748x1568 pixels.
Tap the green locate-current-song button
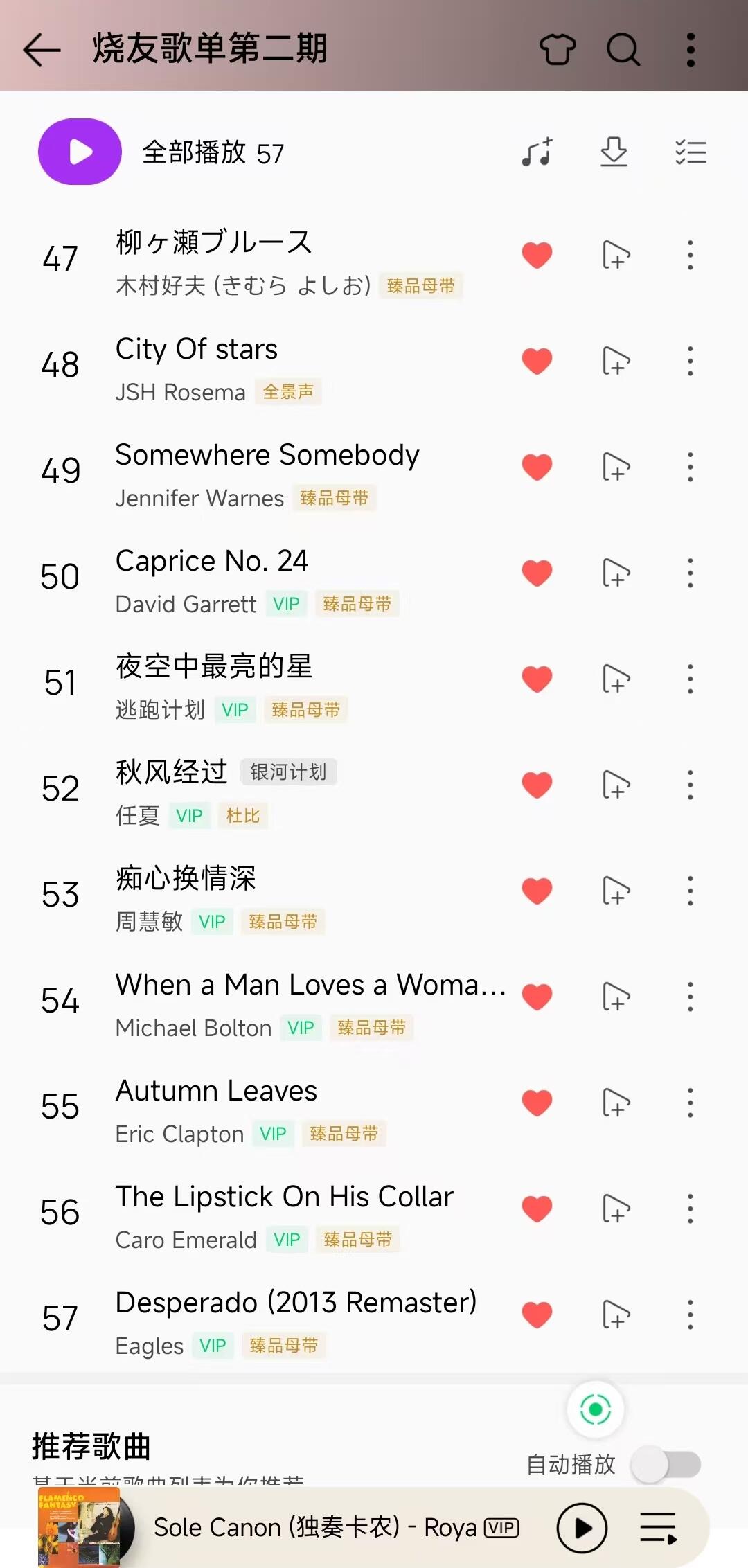[595, 1409]
